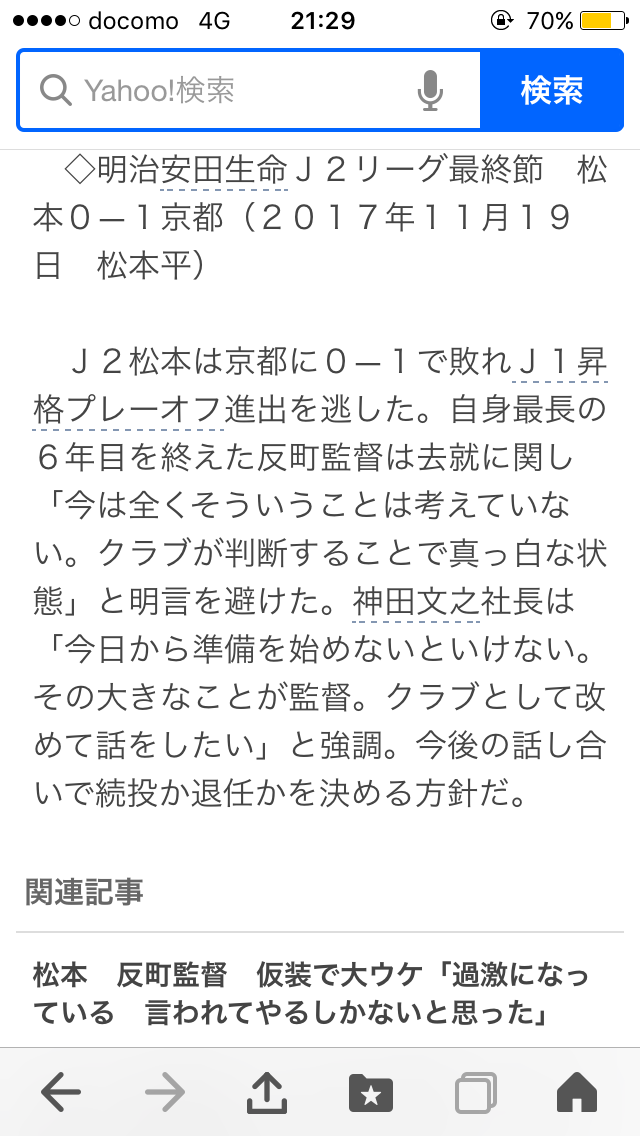The width and height of the screenshot is (640, 1136).
Task: Start voice search with the microphone icon
Action: [429, 91]
